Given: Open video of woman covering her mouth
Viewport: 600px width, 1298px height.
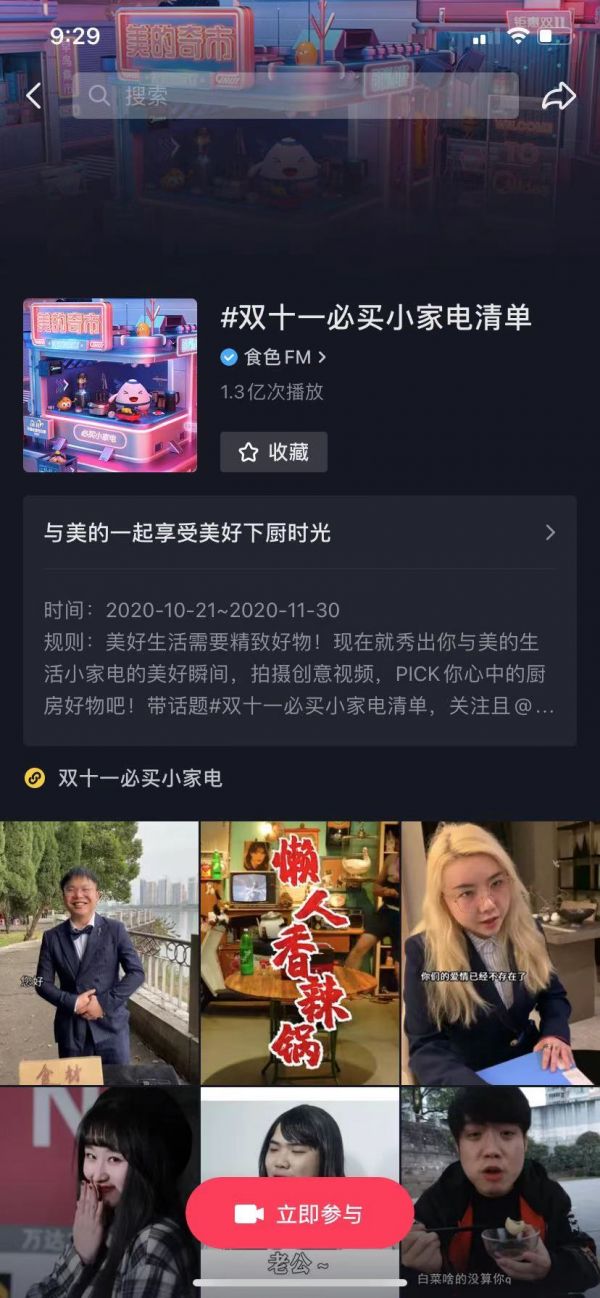Looking at the screenshot, I should [x=98, y=1190].
